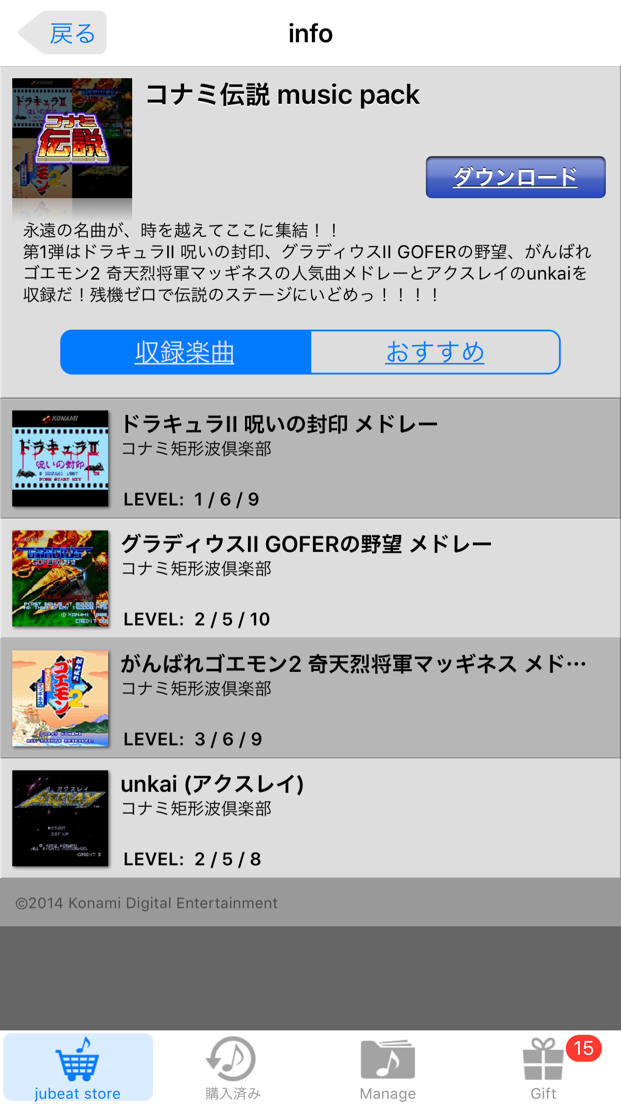The width and height of the screenshot is (621, 1104).
Task: Open グラディウスII GOFERの野望 メドレー song
Action: (x=310, y=578)
